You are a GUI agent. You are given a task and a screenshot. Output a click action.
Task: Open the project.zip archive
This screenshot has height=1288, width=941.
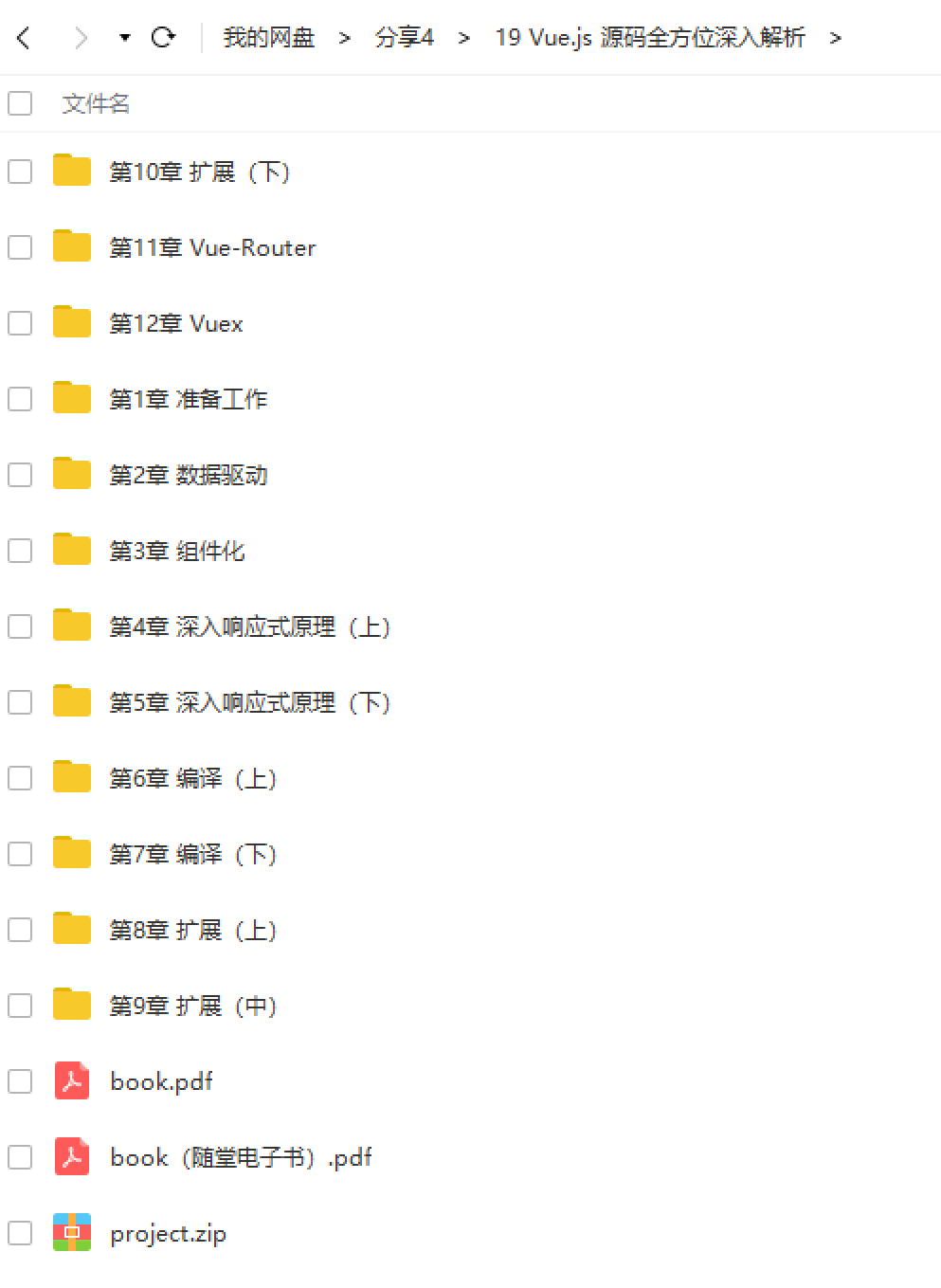pos(168,1233)
